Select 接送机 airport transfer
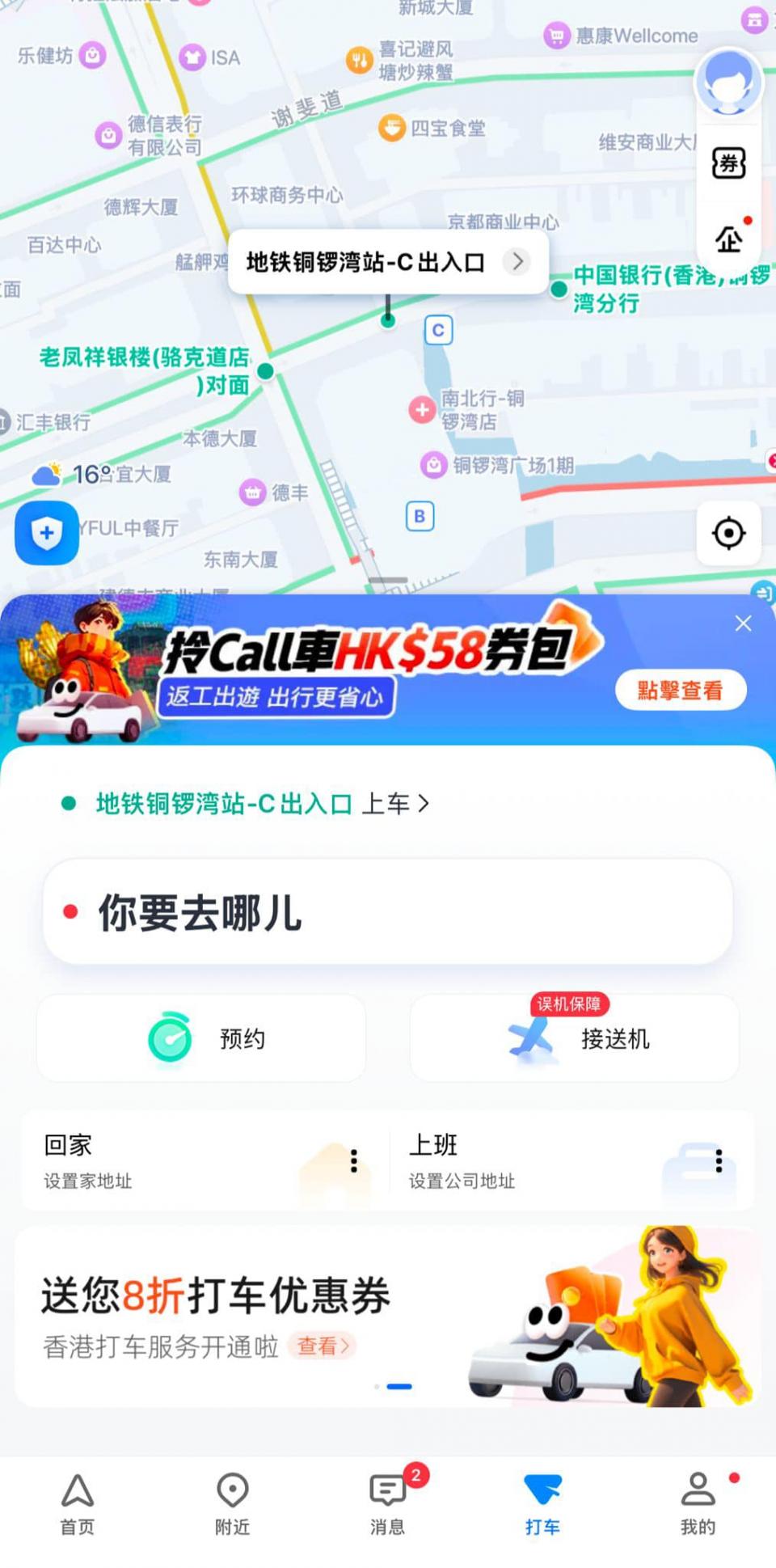The width and height of the screenshot is (776, 1568). pyautogui.click(x=575, y=1038)
